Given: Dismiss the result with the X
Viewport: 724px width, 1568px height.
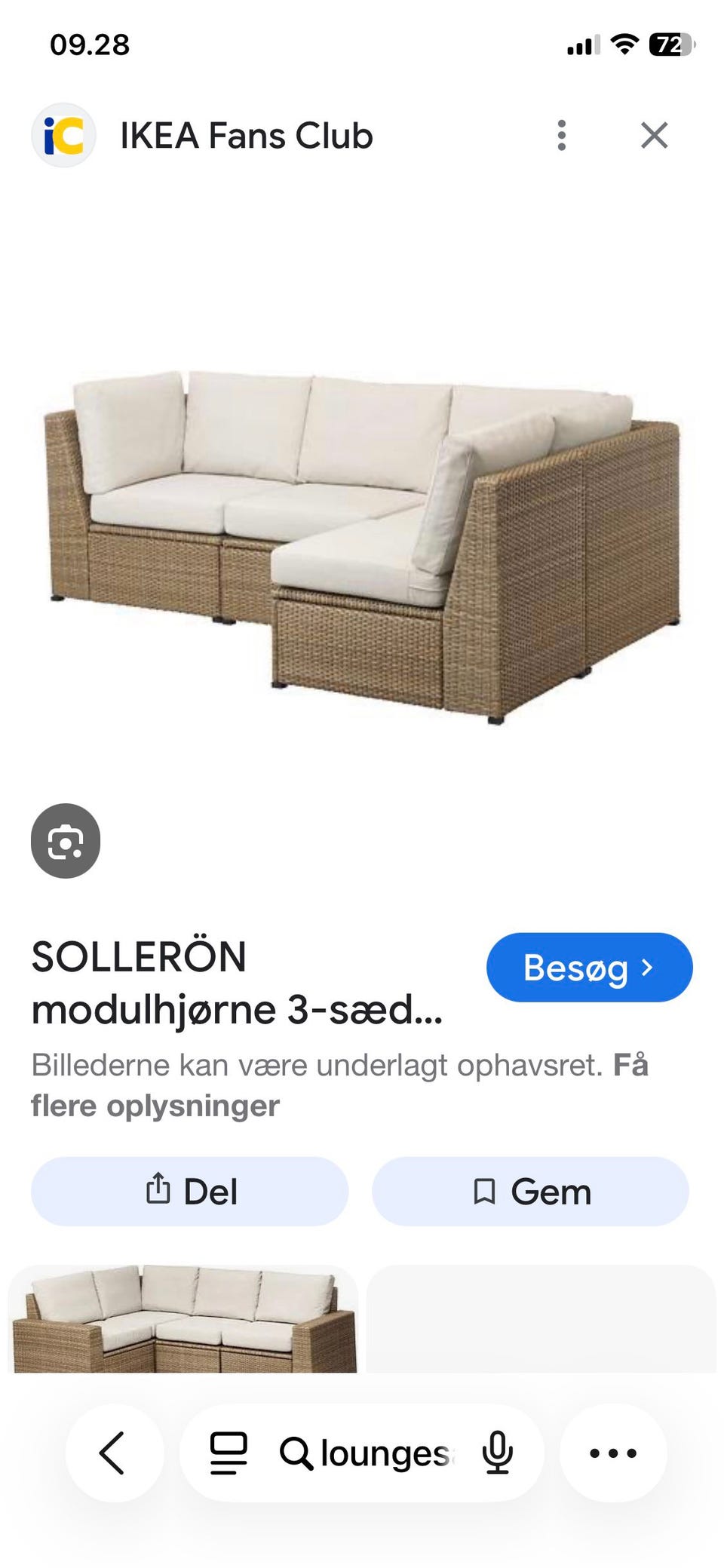Looking at the screenshot, I should 655,136.
